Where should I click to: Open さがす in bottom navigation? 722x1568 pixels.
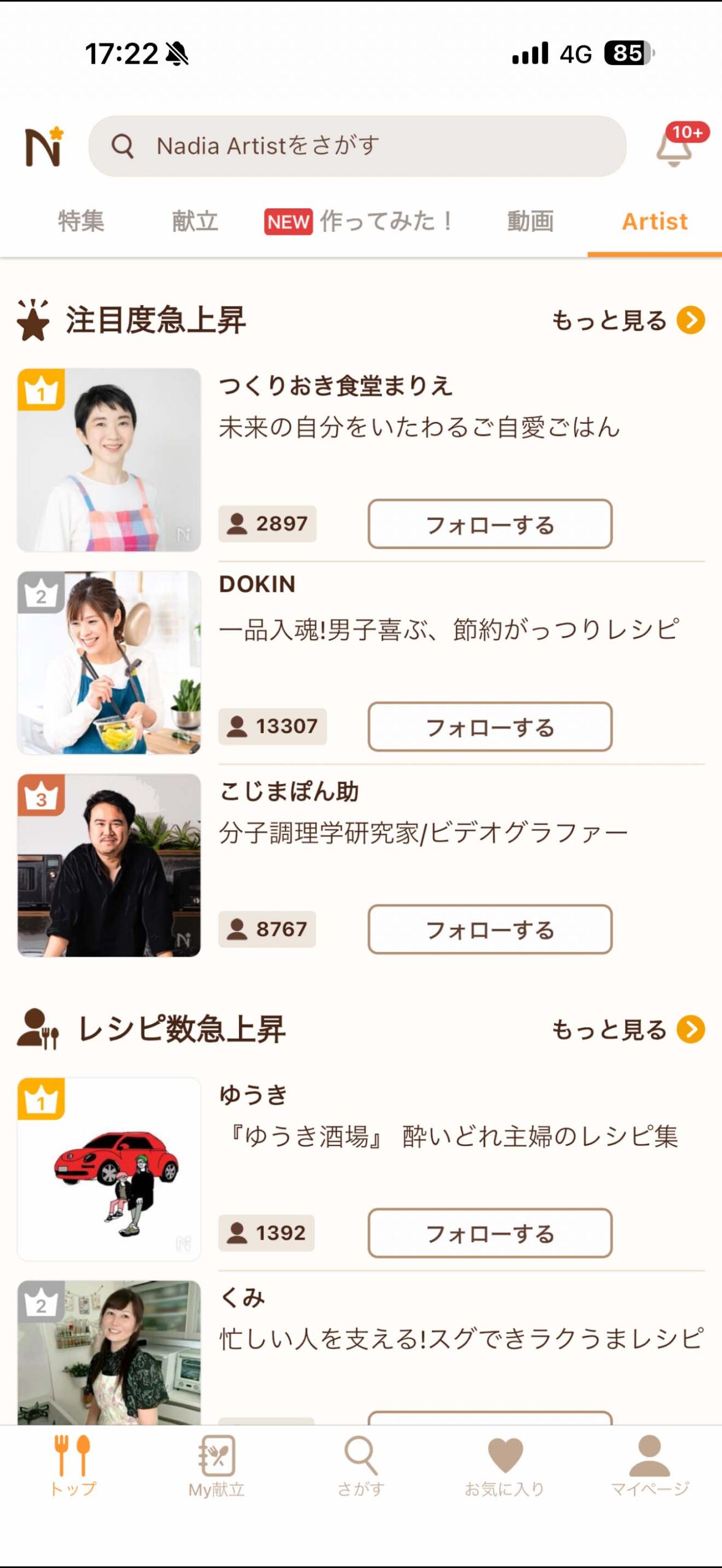coord(360,1465)
